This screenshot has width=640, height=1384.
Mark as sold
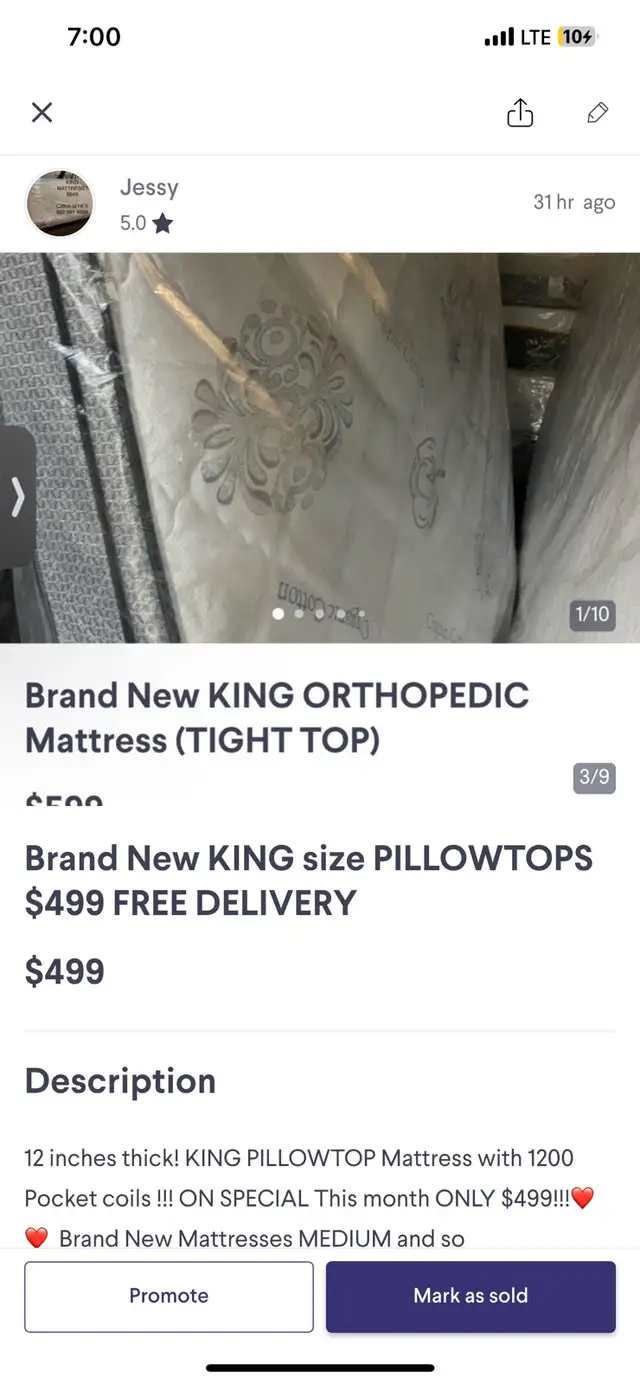tap(470, 1296)
